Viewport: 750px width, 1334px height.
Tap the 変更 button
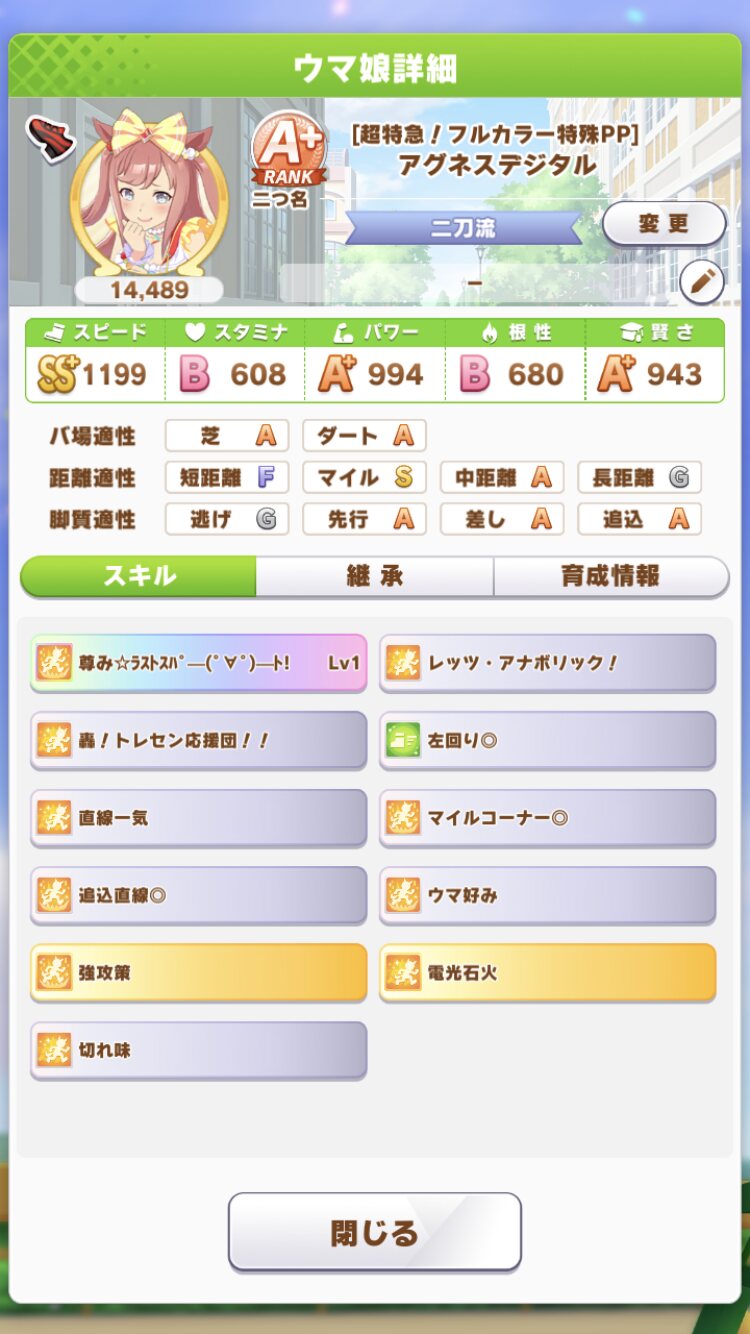(664, 223)
